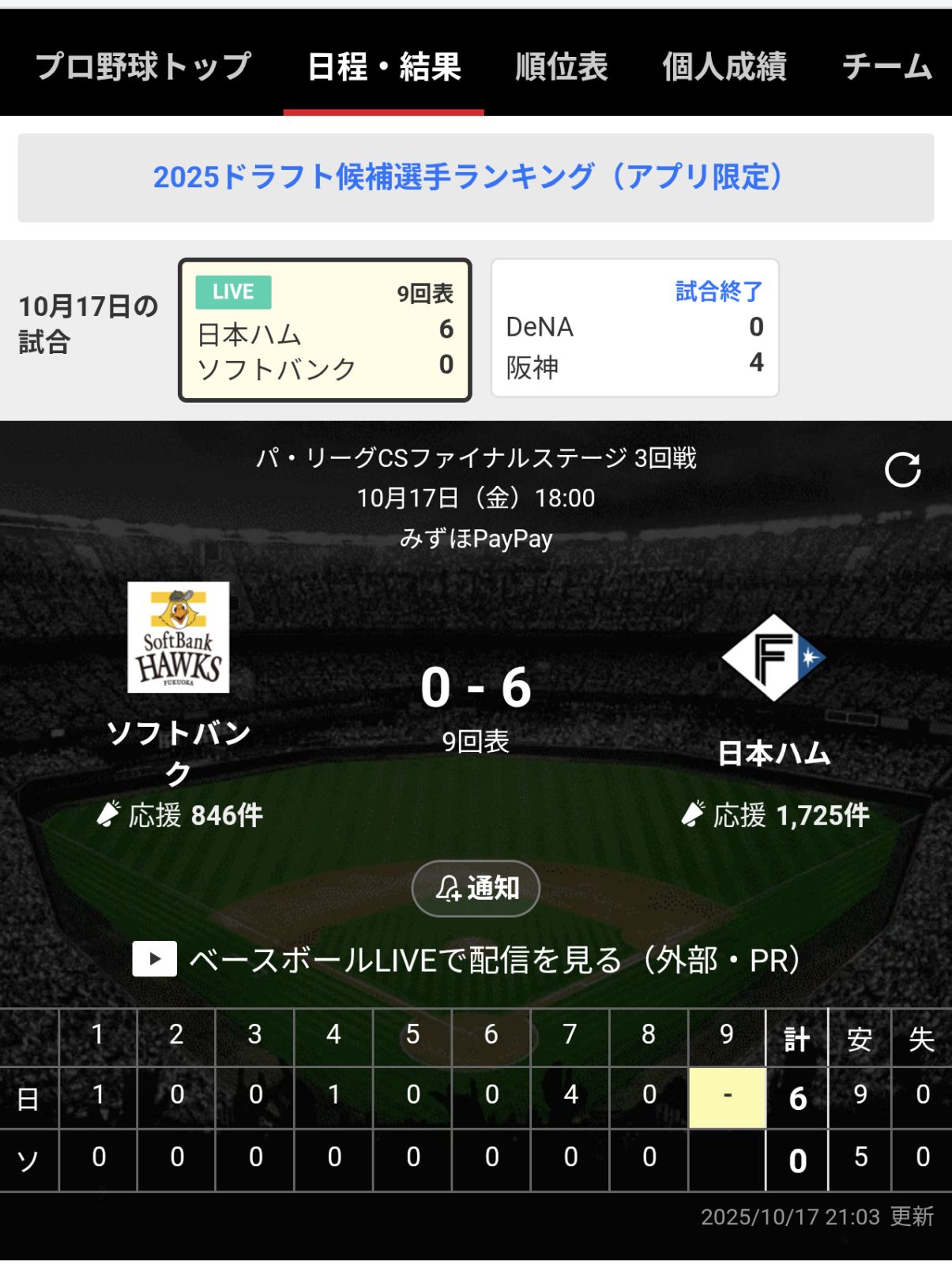
Task: Refresh the live game score
Action: pyautogui.click(x=902, y=470)
